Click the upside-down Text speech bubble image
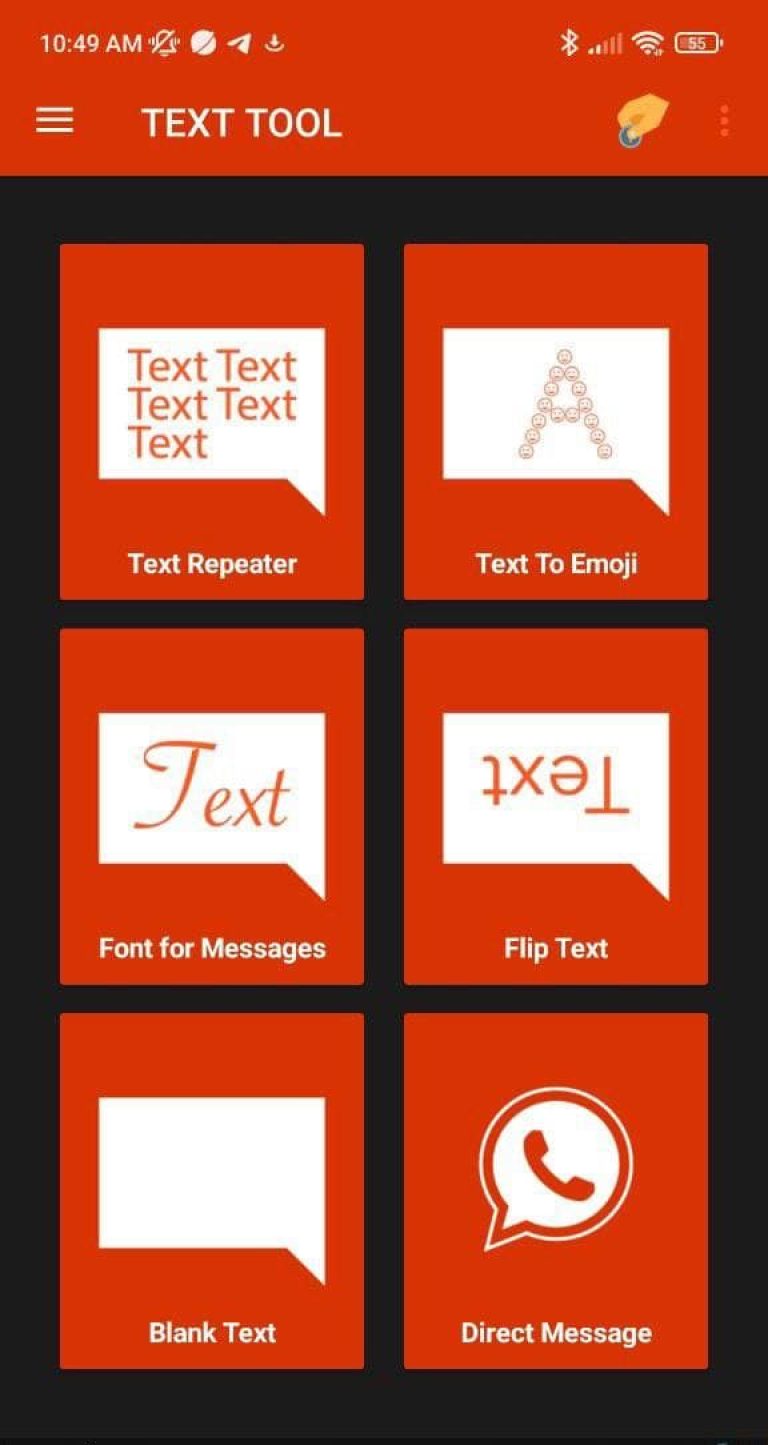Viewport: 768px width, 1445px height. click(x=556, y=790)
